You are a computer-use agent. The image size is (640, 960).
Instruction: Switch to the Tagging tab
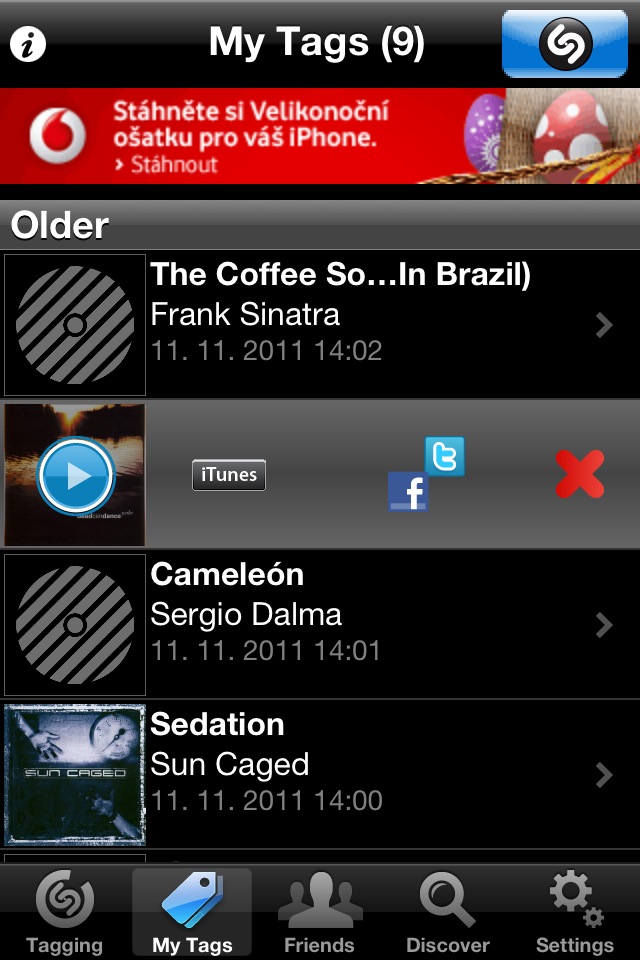pos(64,913)
